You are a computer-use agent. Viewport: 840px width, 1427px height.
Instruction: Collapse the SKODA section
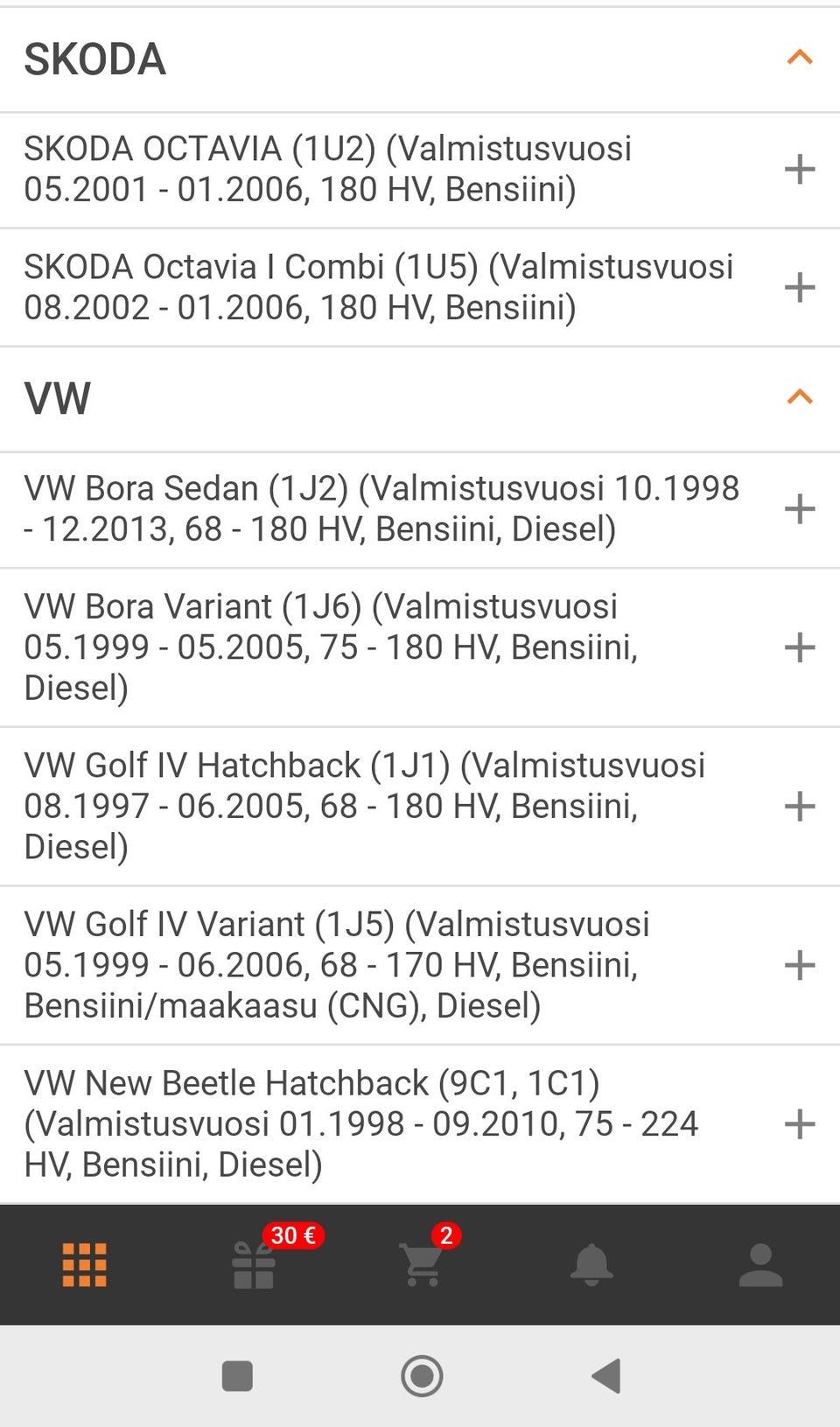799,59
